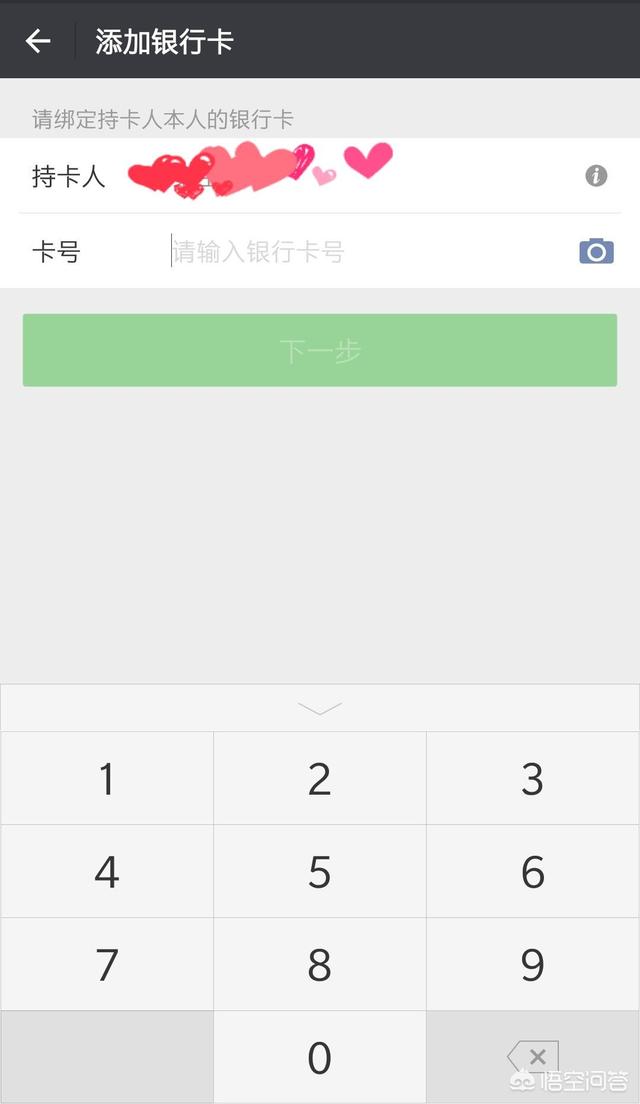Hit the 4 key
Image resolution: width=640 pixels, height=1104 pixels.
107,872
